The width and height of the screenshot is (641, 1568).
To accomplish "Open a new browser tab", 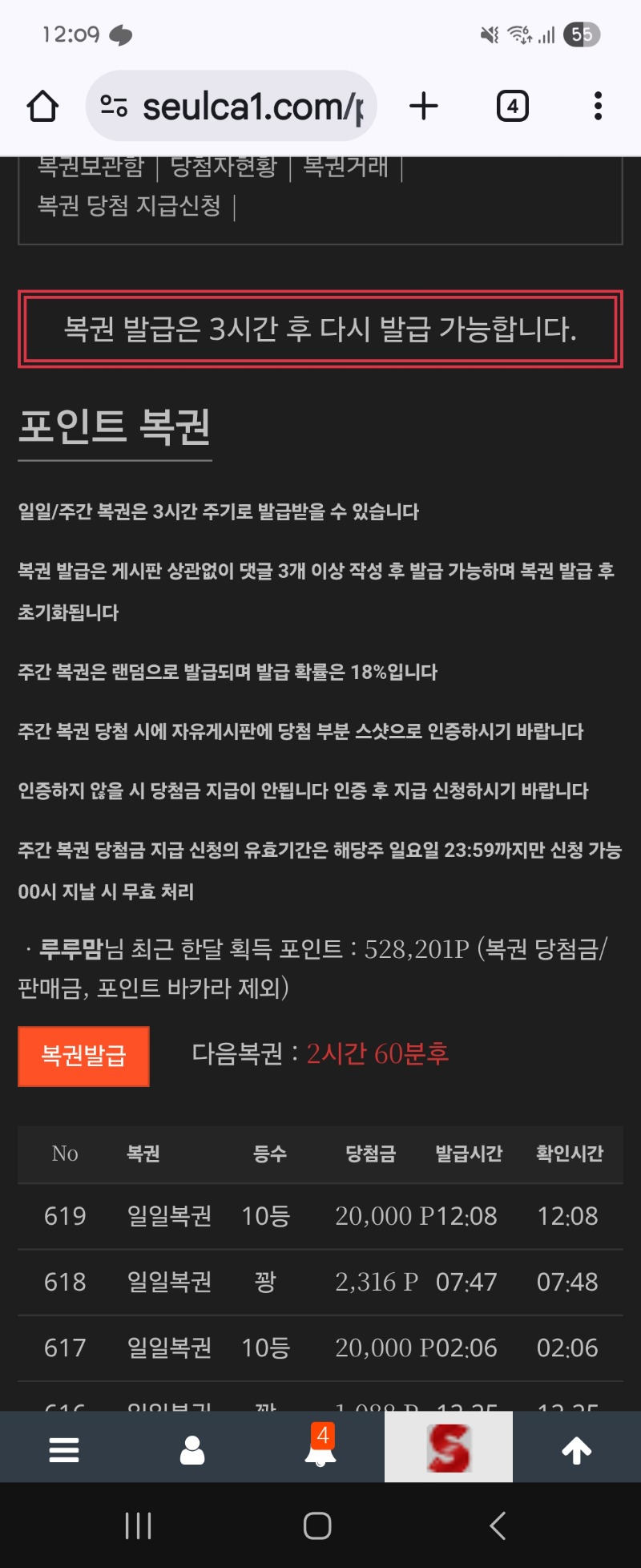I will [x=424, y=107].
